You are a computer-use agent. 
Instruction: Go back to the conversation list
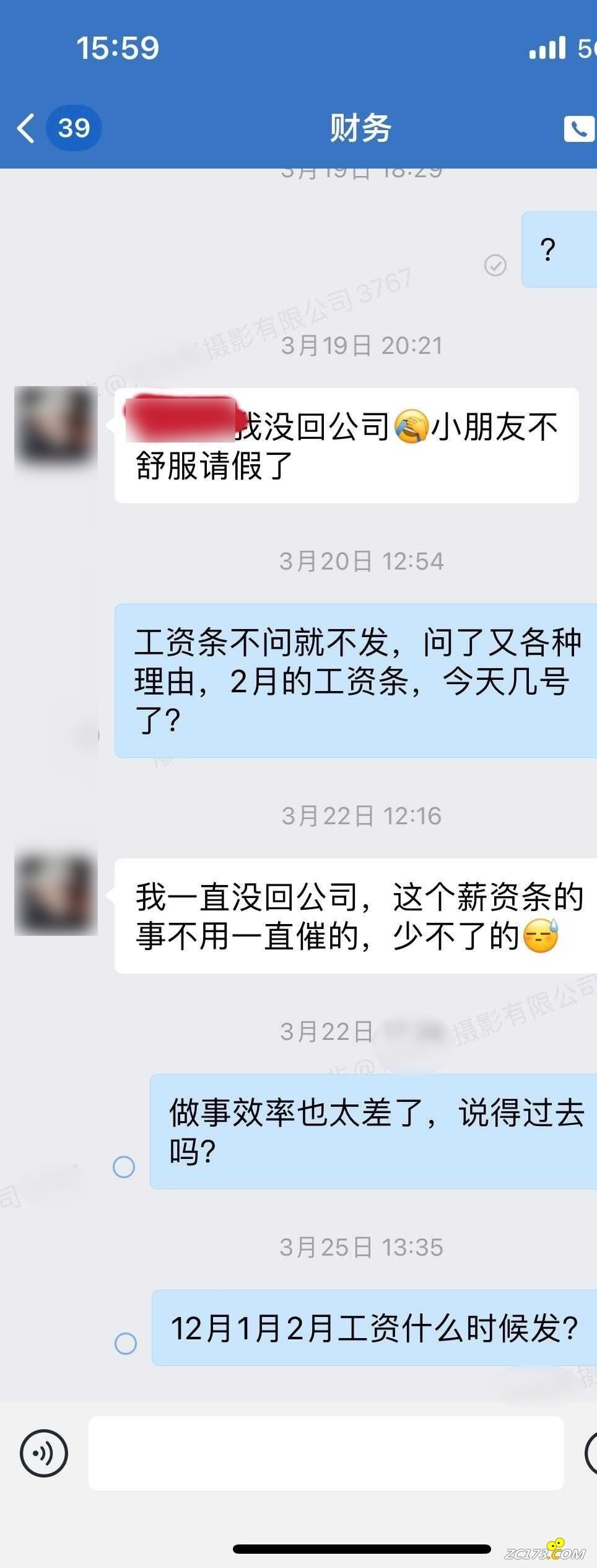coord(26,128)
